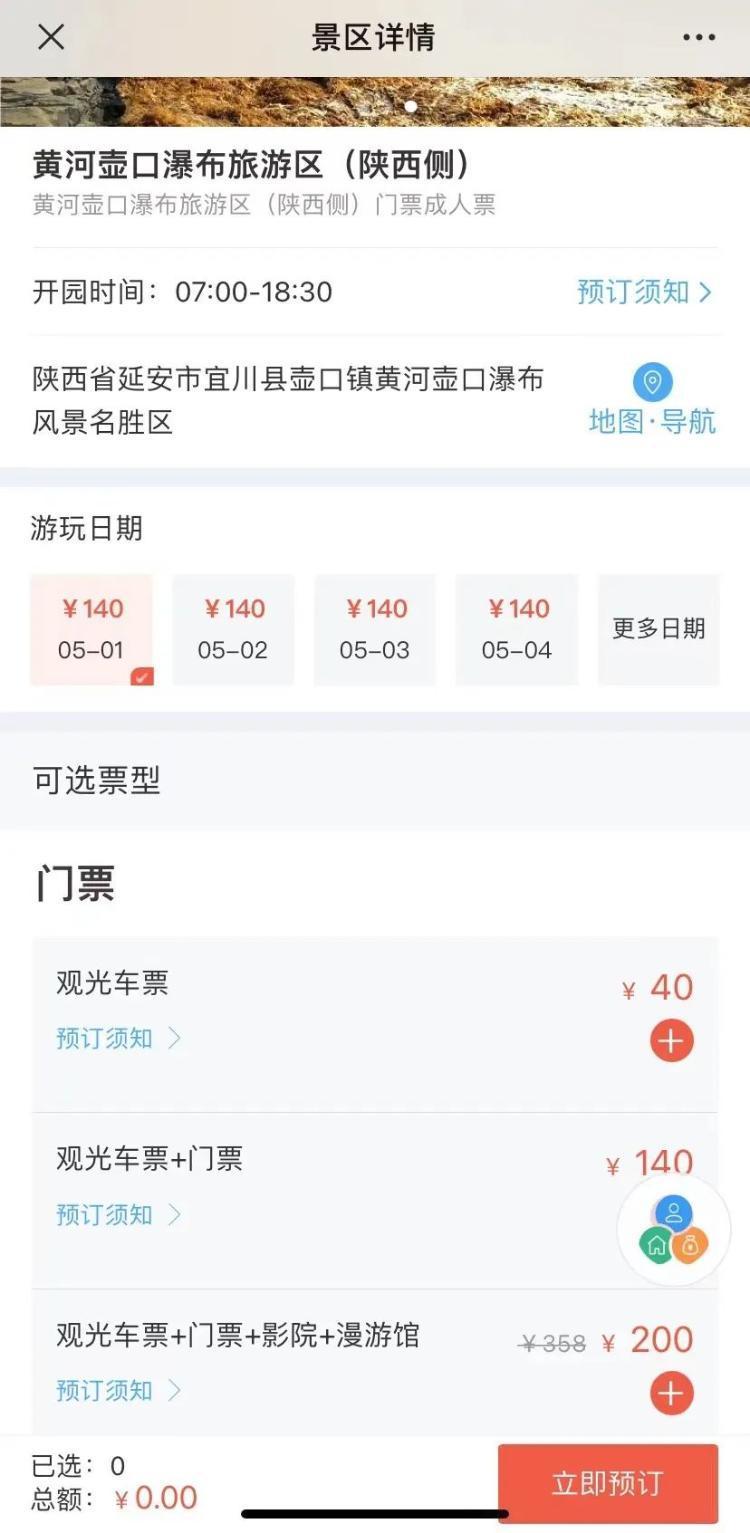This screenshot has height=1533, width=750.
Task: Tap 立即预订 to book now
Action: click(x=608, y=1483)
